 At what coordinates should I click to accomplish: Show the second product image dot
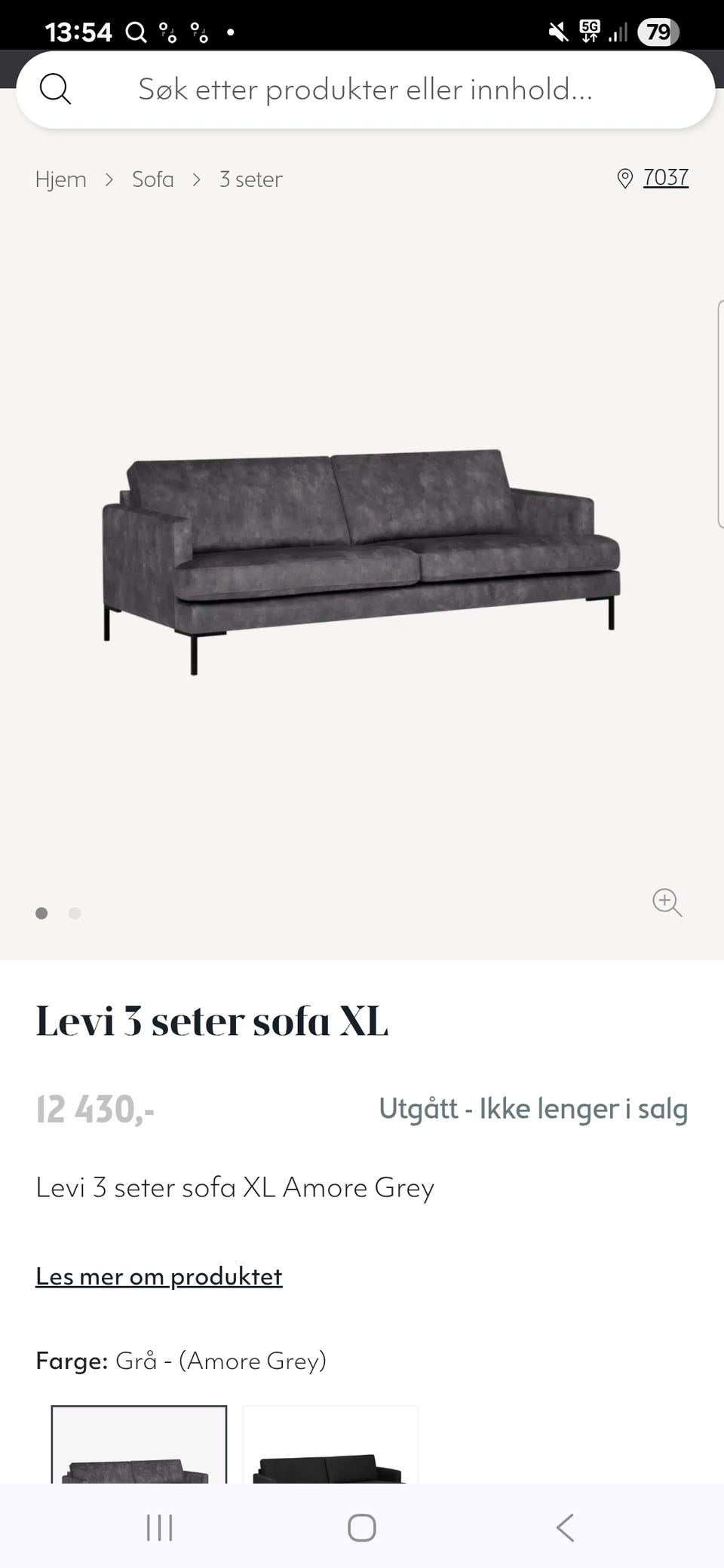click(x=75, y=914)
